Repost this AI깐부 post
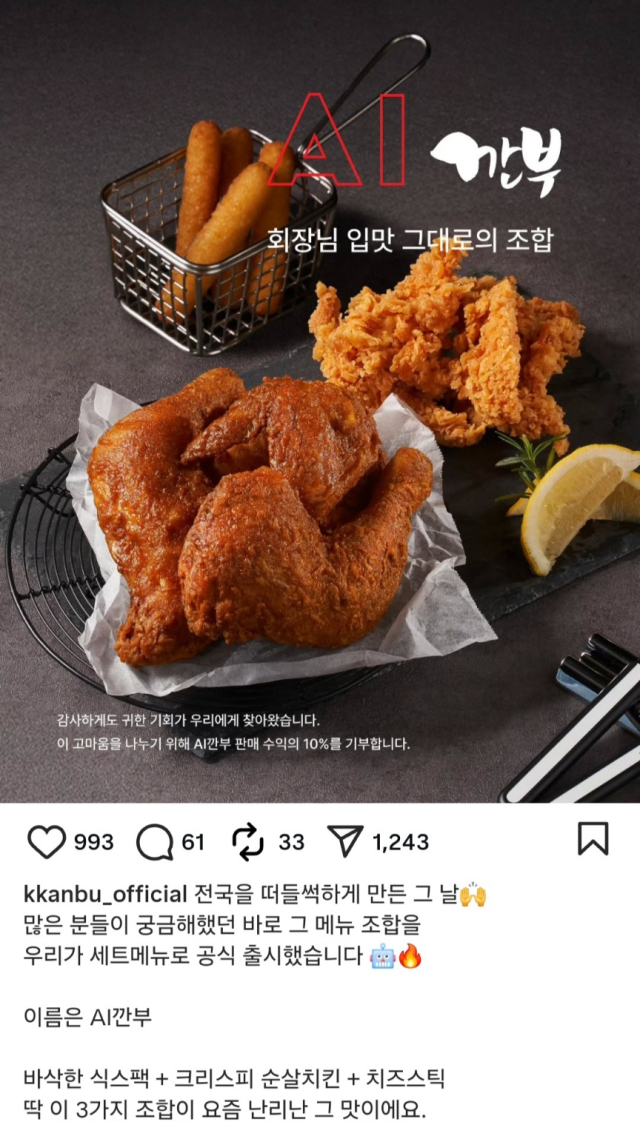This screenshot has height=1122, width=640. pyautogui.click(x=248, y=842)
